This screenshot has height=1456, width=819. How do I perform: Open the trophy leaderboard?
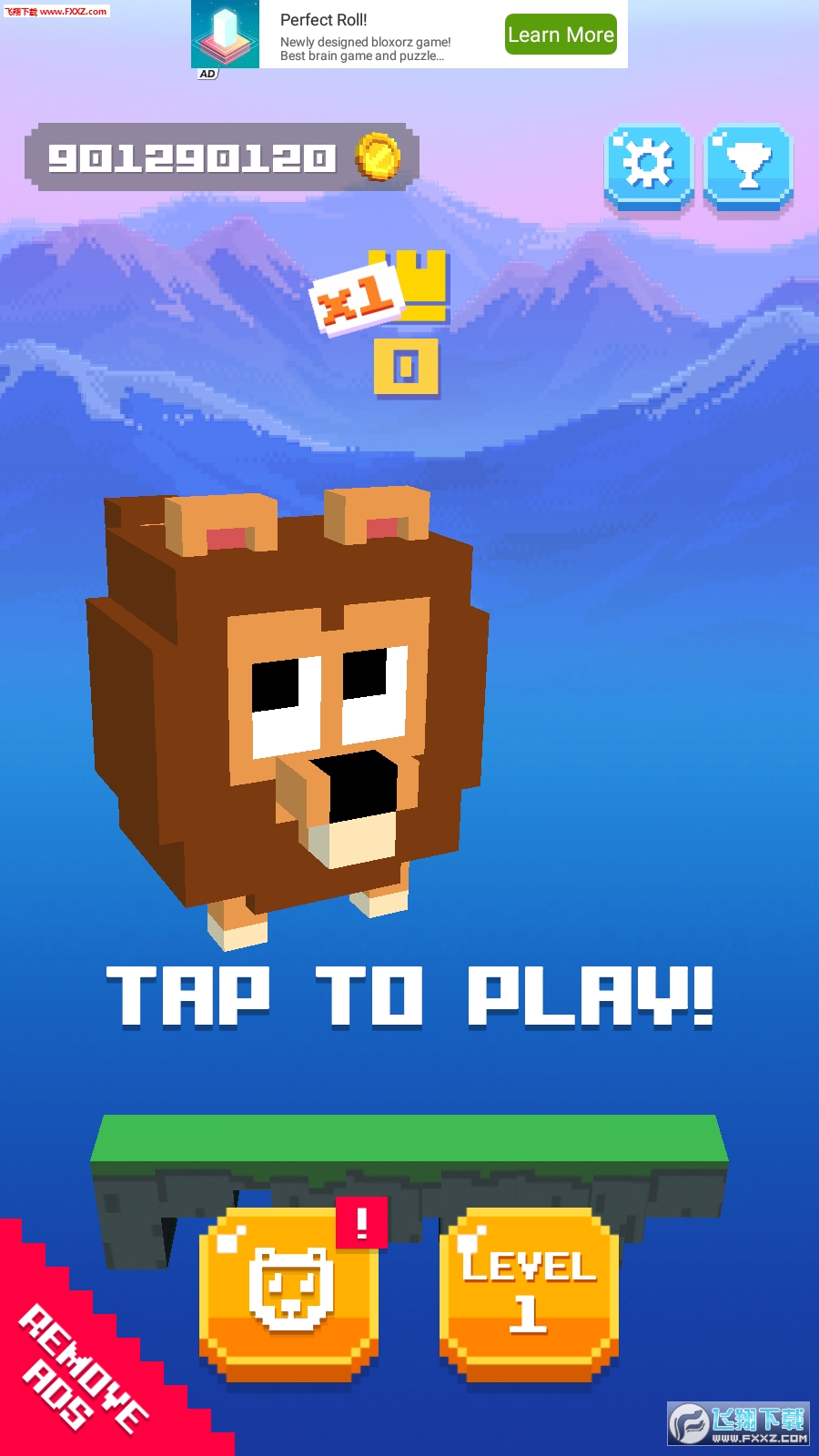748,166
